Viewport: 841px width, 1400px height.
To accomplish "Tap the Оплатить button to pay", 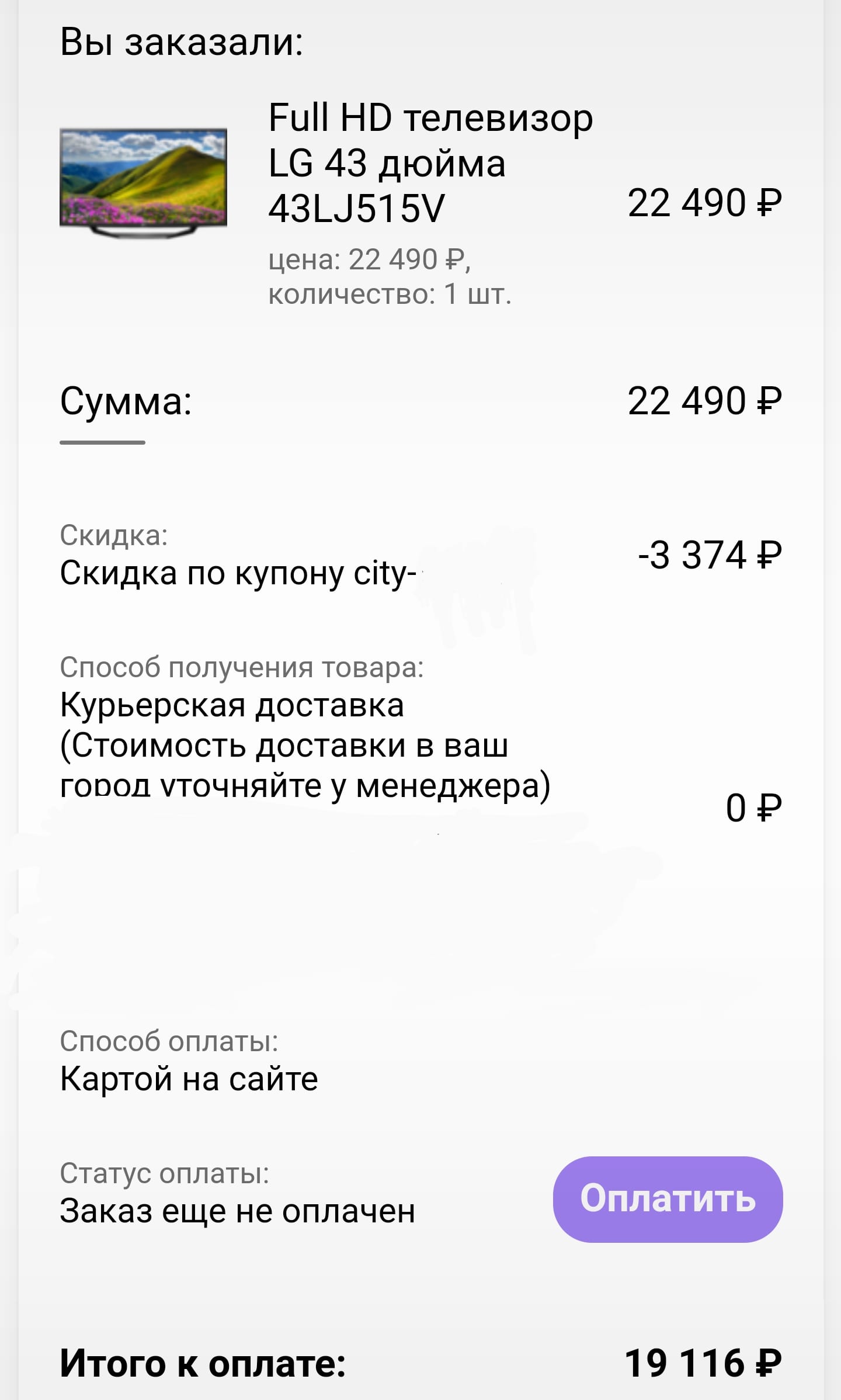I will pos(668,1198).
